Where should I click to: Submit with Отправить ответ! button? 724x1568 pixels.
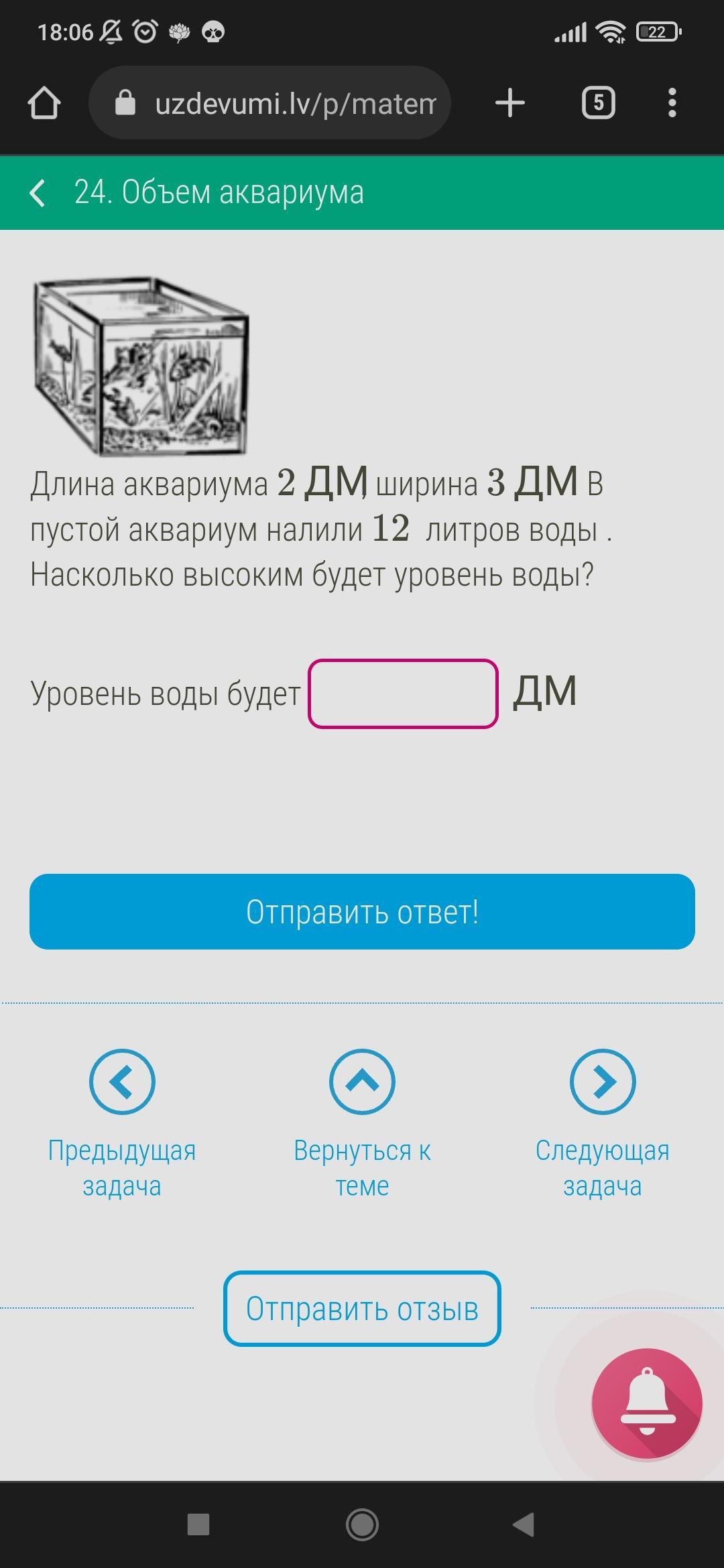point(362,911)
